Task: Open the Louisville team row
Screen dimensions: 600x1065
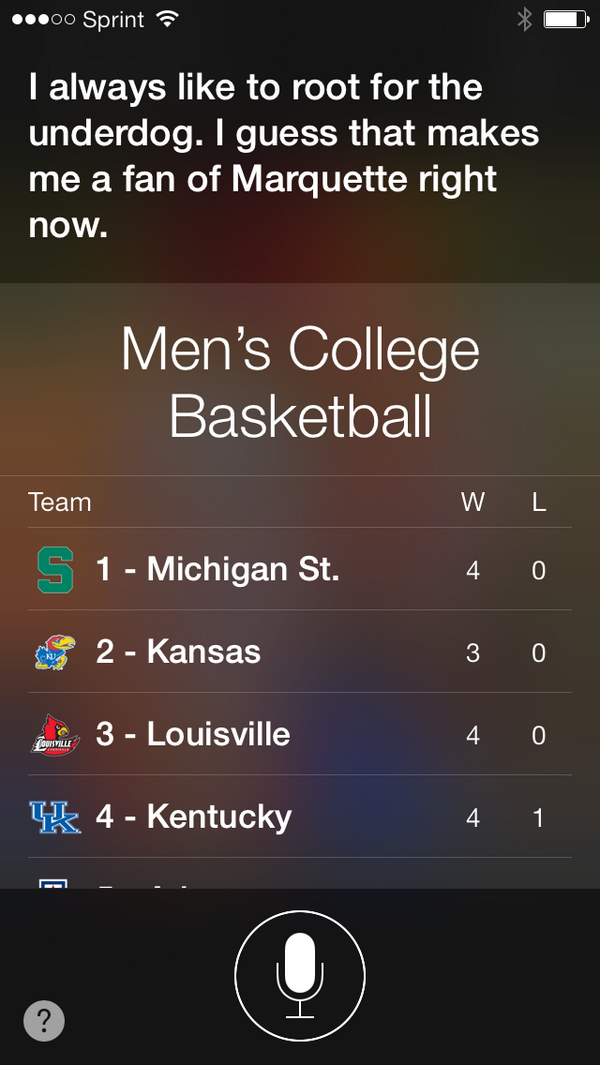Action: [300, 734]
